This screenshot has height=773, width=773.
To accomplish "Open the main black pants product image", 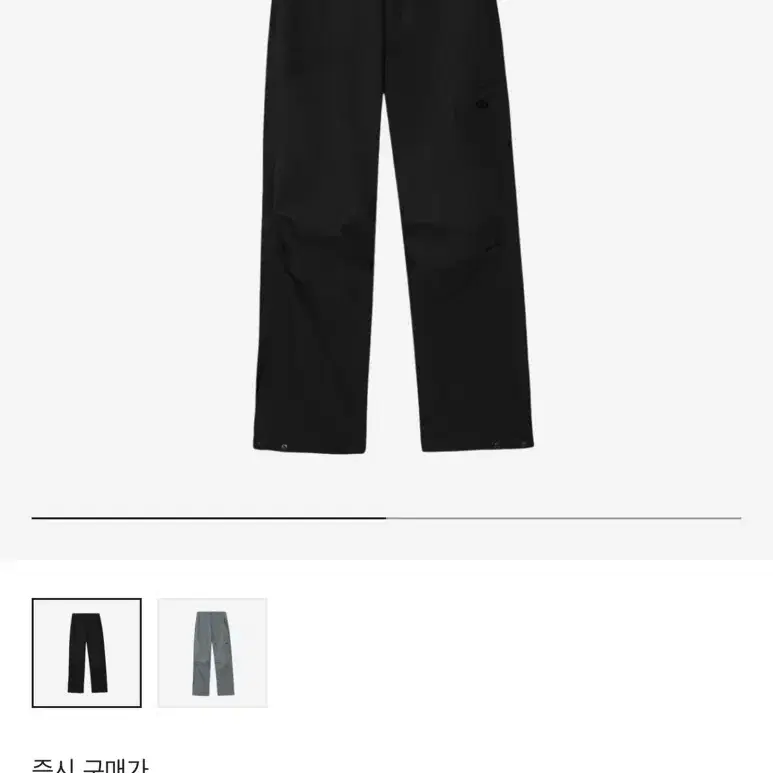I will [393, 226].
